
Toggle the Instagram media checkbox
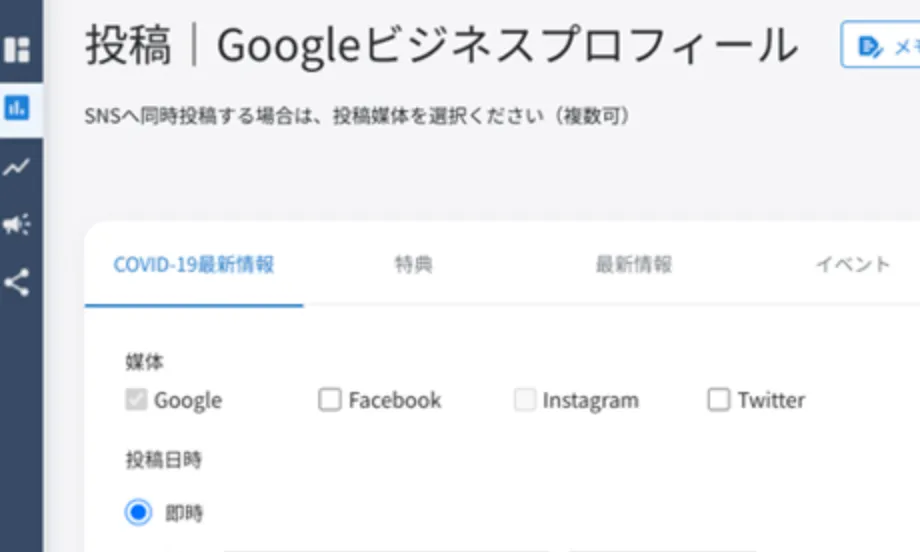[x=524, y=400]
